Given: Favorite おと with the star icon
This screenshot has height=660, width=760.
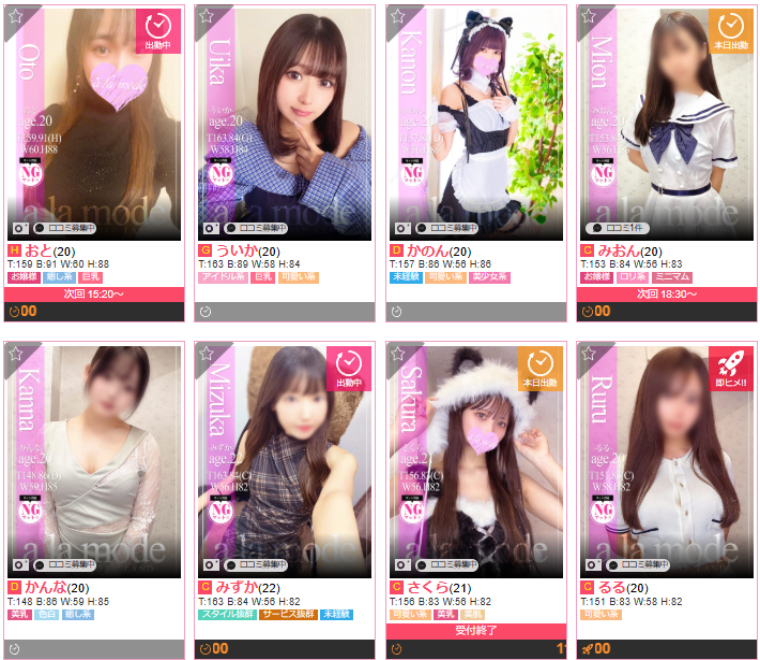Looking at the screenshot, I should pyautogui.click(x=13, y=15).
